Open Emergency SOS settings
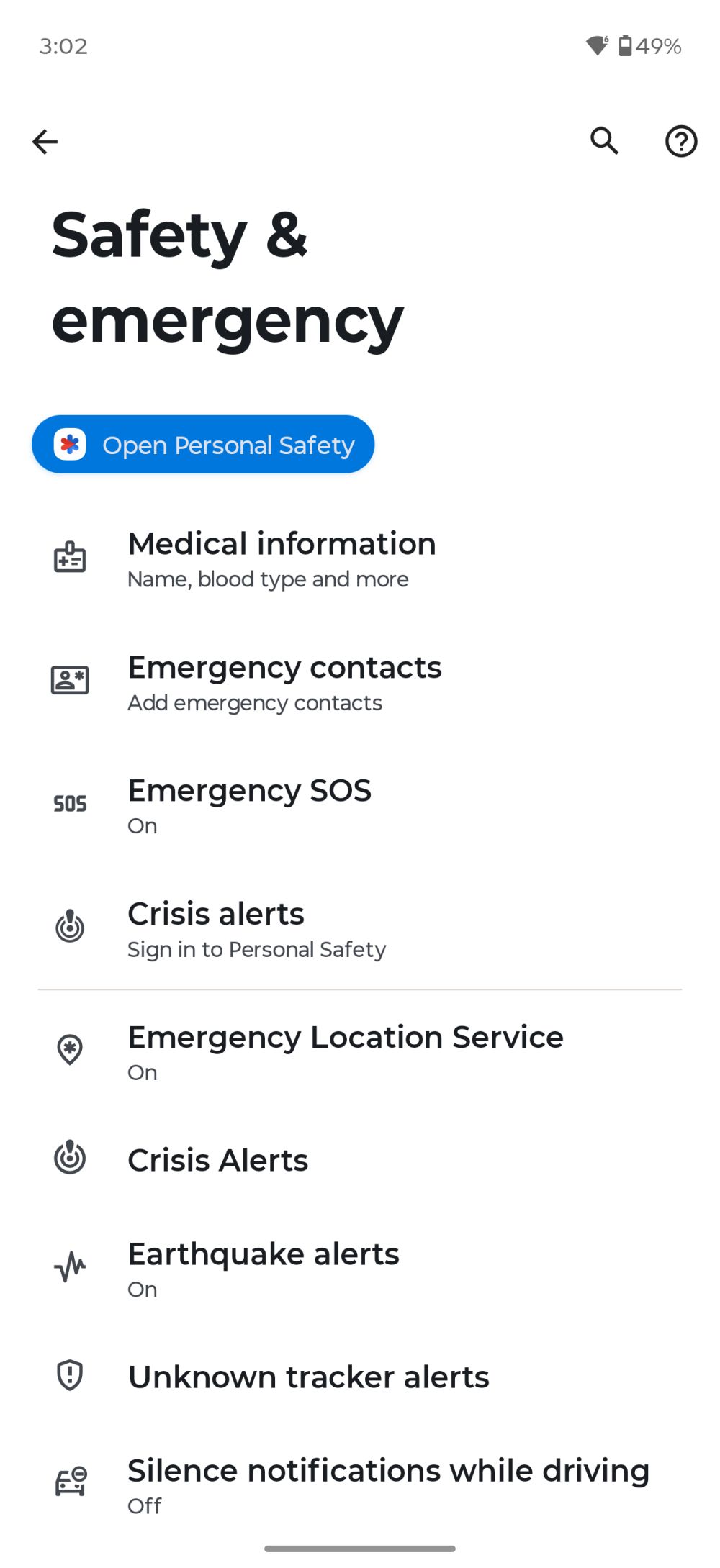 click(x=249, y=805)
